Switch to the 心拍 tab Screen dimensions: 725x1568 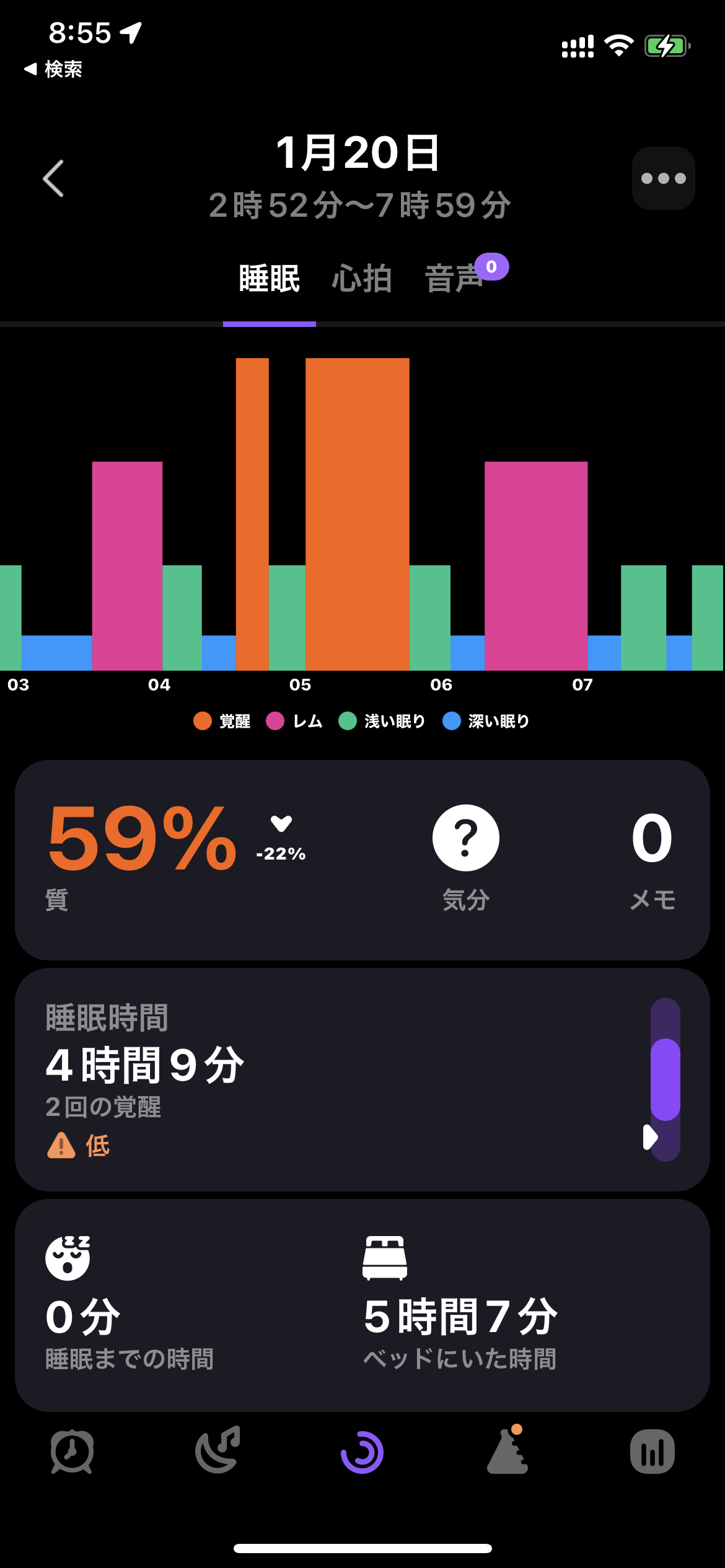point(362,279)
